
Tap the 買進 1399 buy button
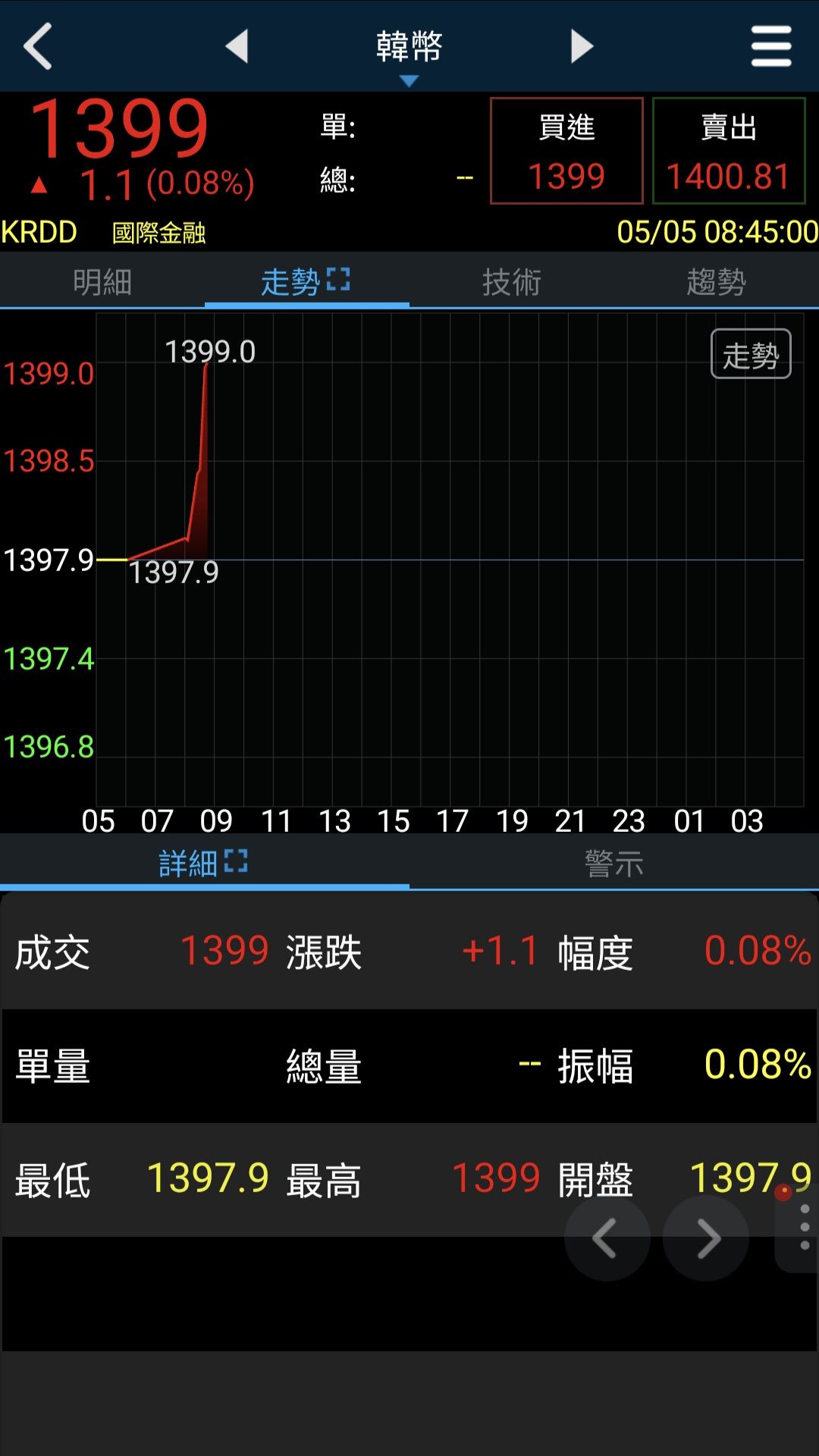(x=566, y=151)
